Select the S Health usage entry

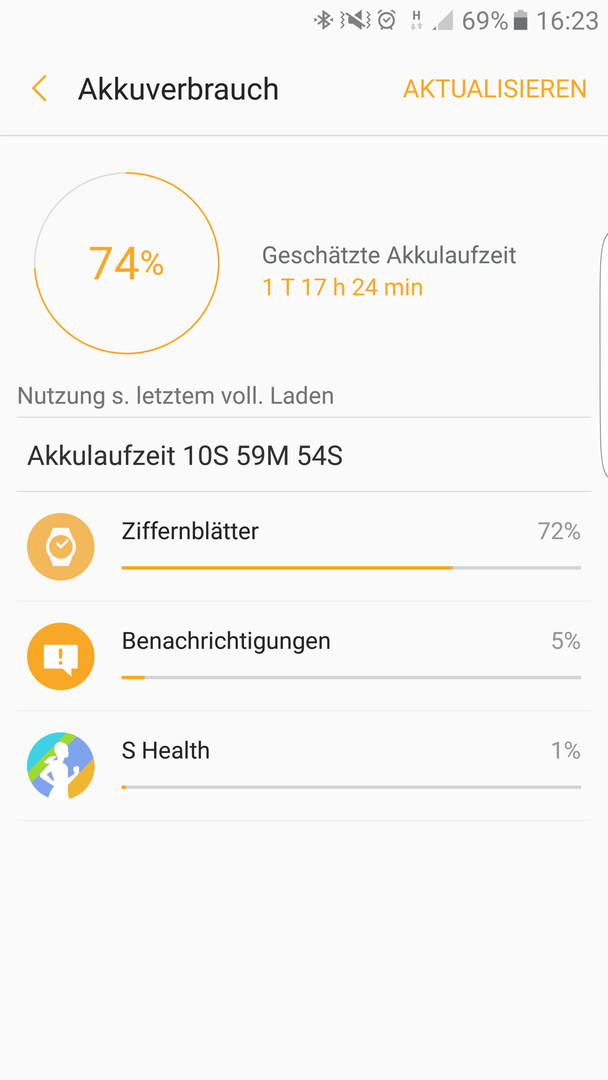tap(304, 766)
